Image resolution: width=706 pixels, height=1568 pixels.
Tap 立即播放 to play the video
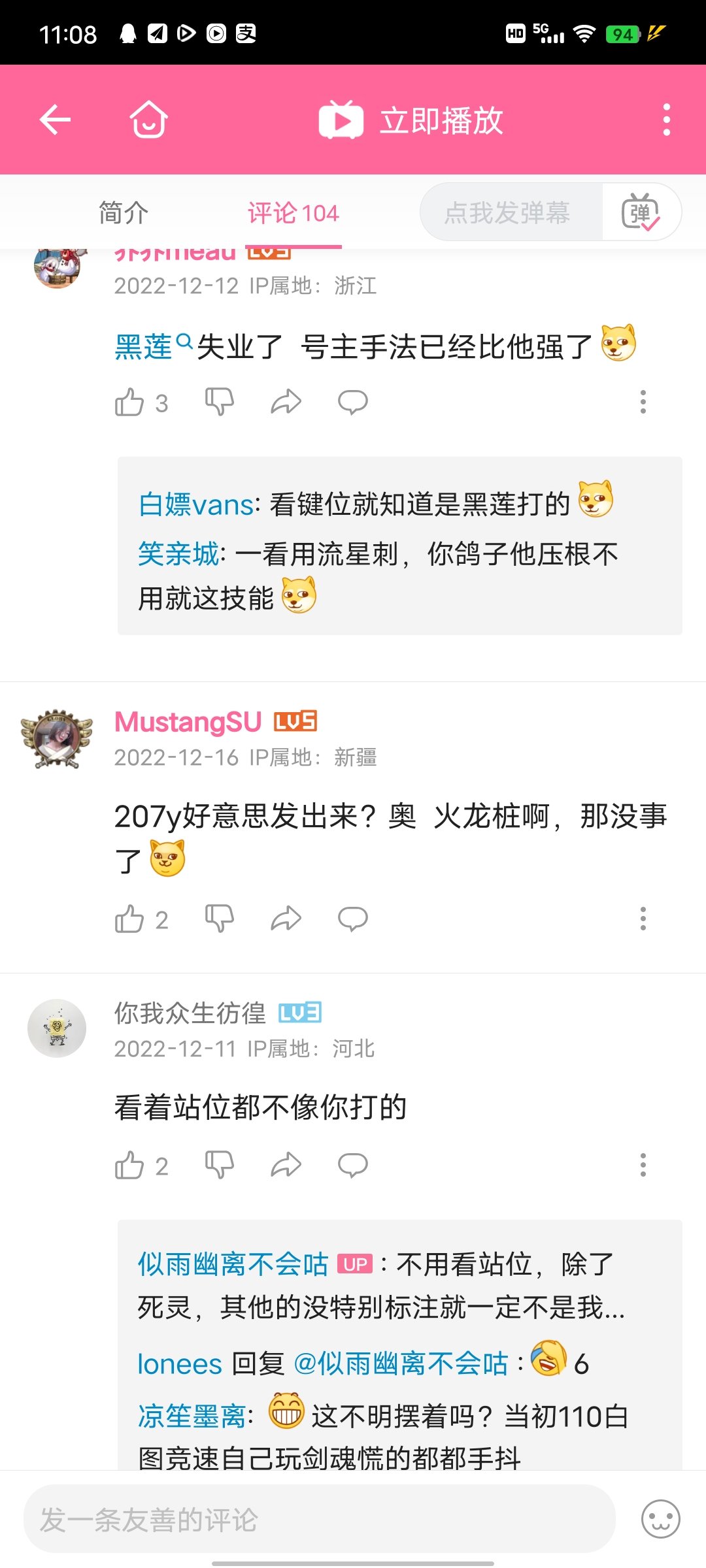tap(411, 120)
